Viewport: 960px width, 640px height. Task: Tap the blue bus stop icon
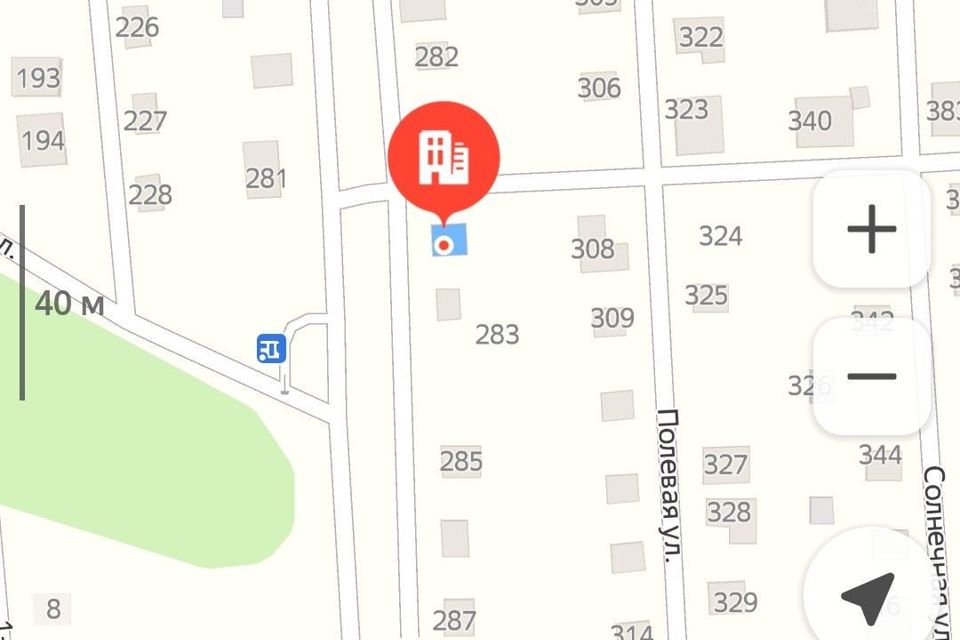click(x=271, y=348)
